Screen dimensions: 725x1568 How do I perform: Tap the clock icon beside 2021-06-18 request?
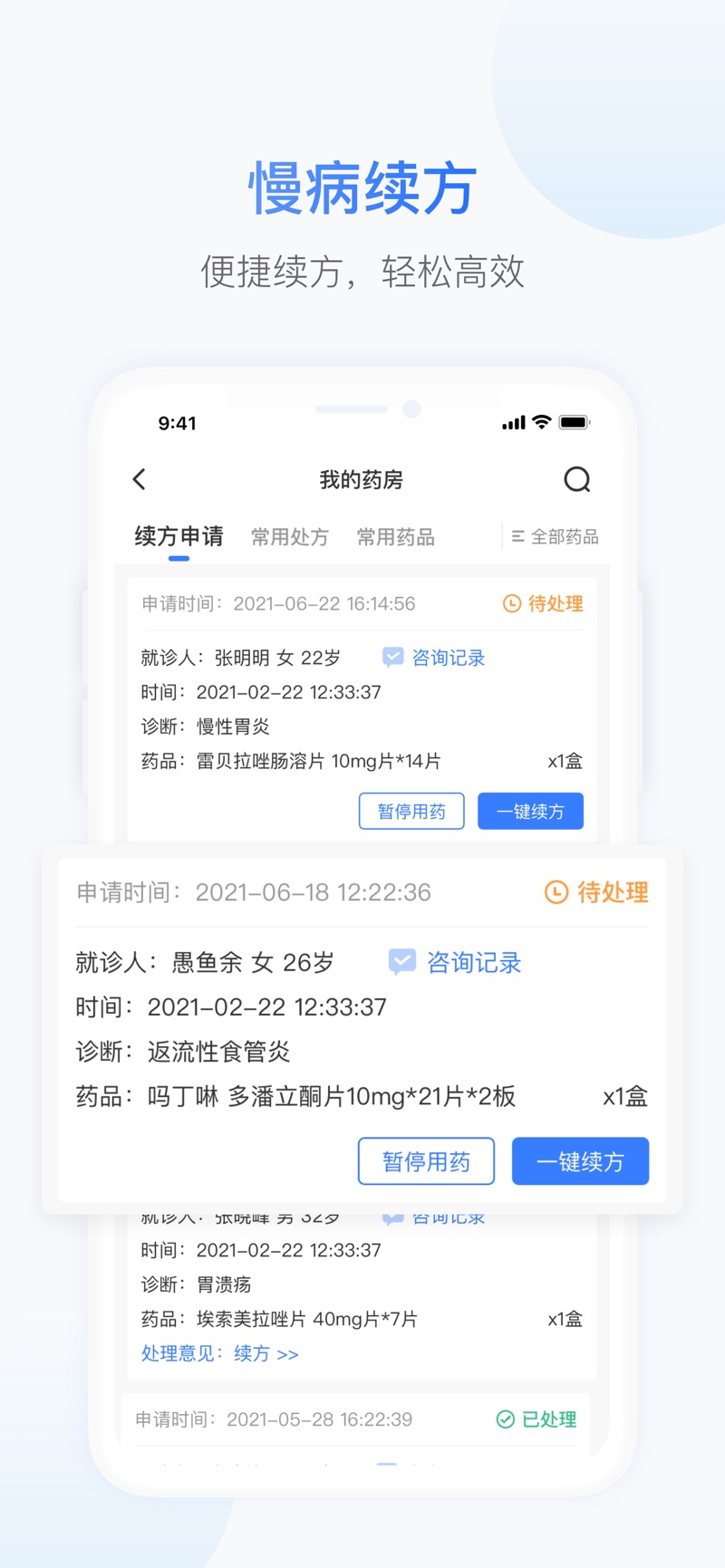556,892
